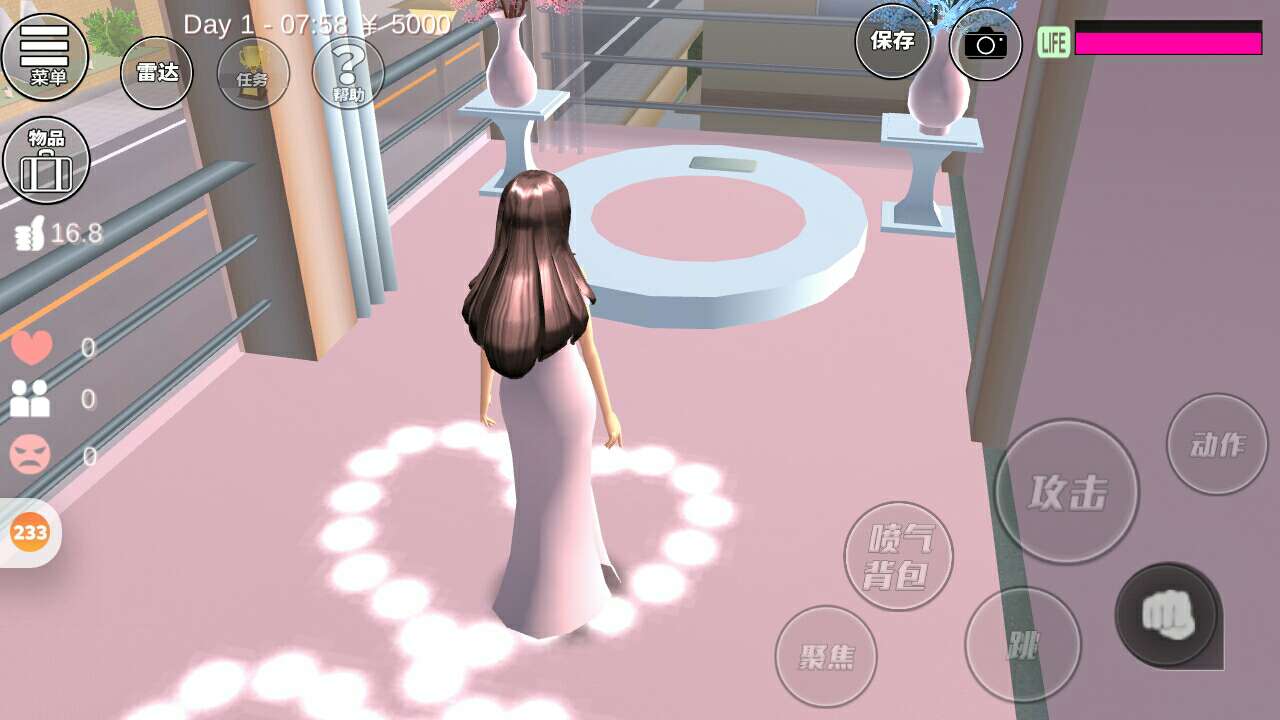
Task: Tap the 攻击 attack button
Action: click(1067, 492)
